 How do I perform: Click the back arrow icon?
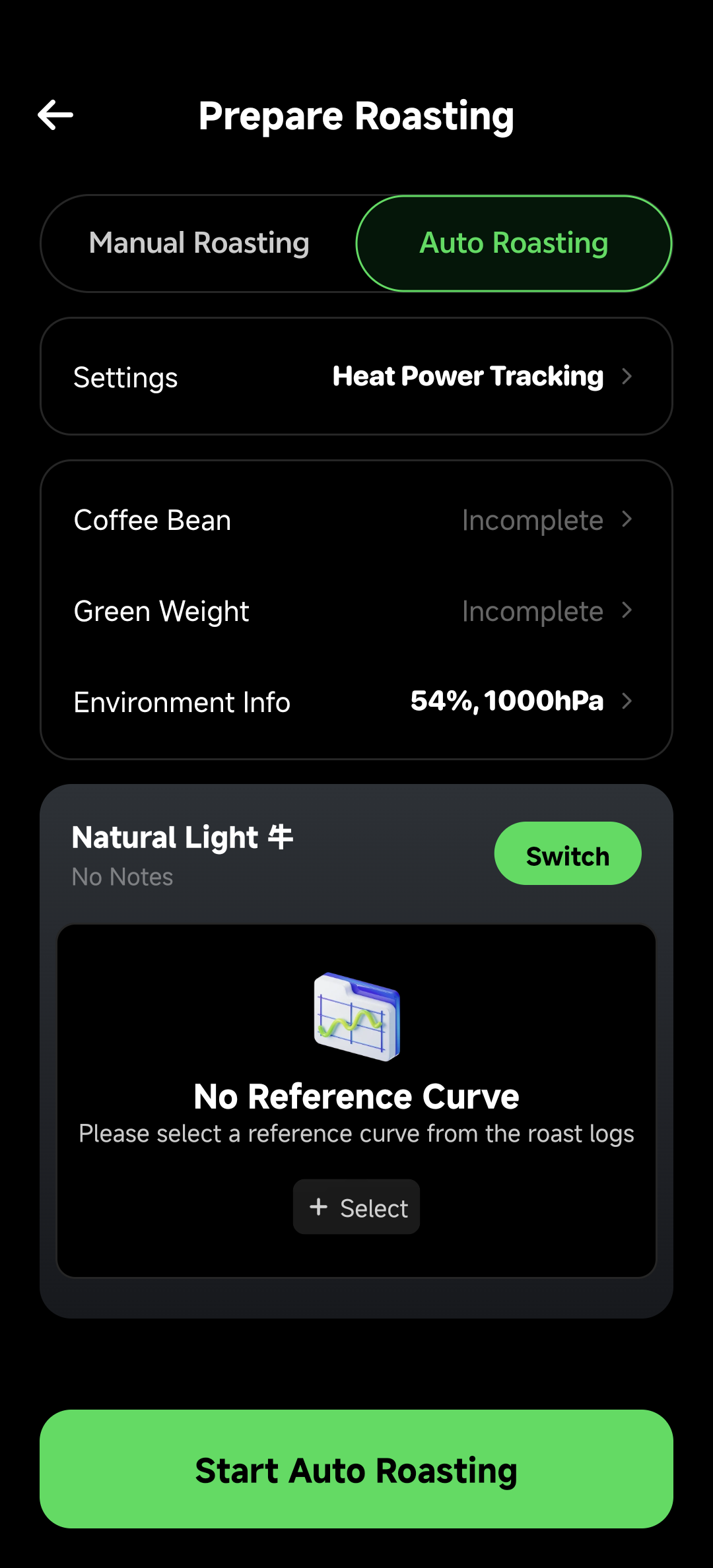[x=55, y=115]
